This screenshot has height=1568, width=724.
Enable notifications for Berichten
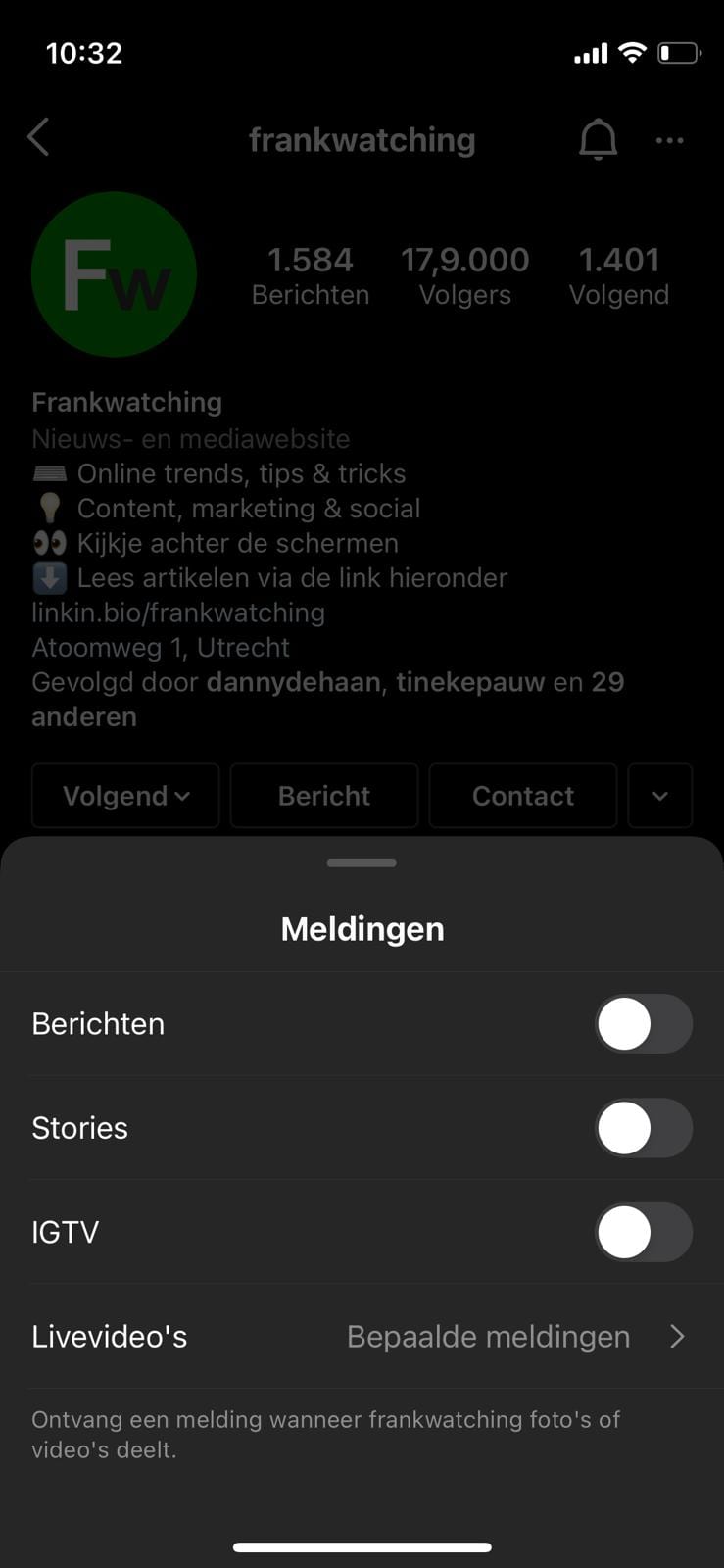[x=644, y=1024]
